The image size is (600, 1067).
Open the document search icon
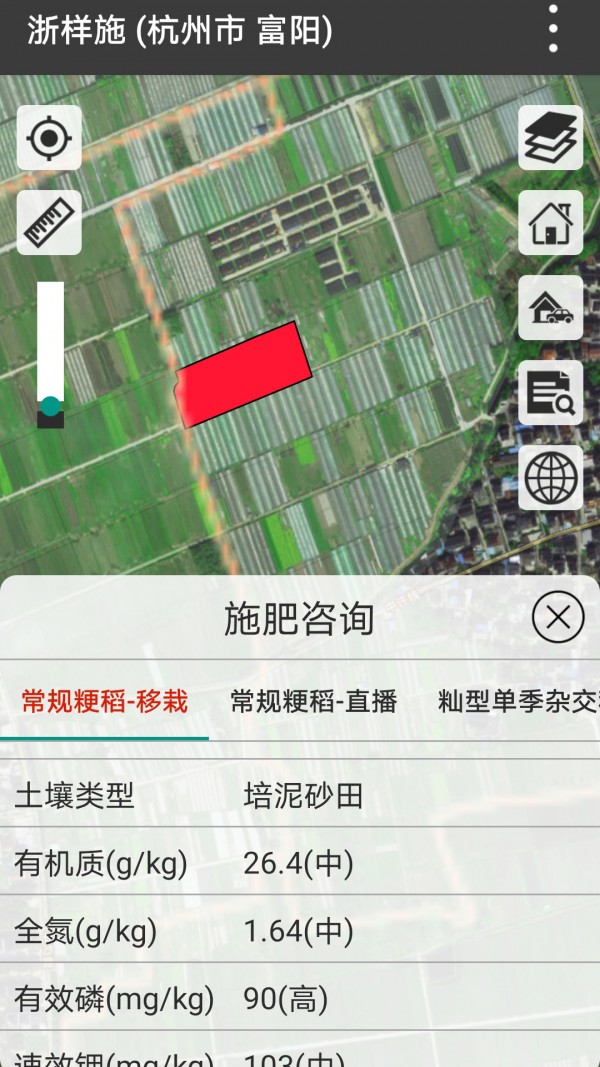[551, 393]
